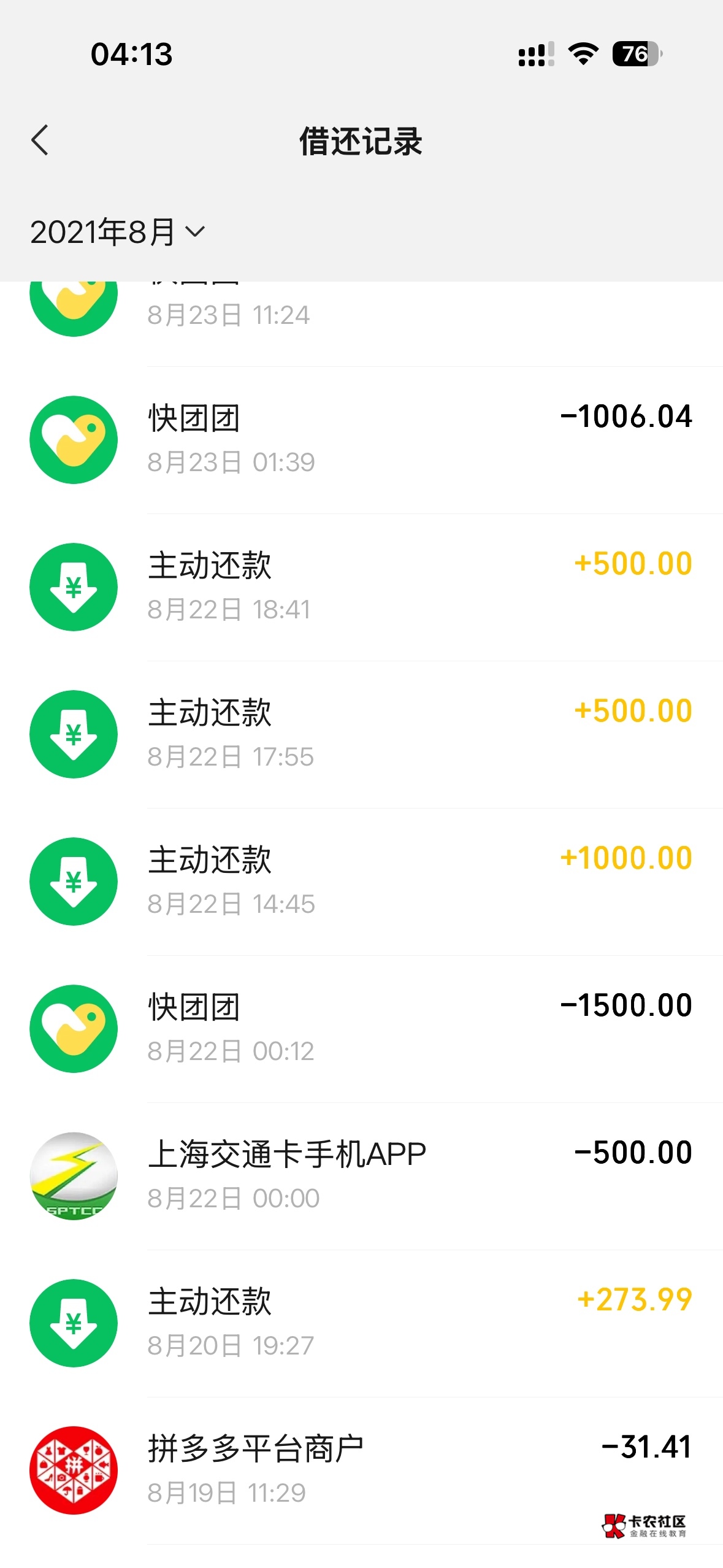
Task: Open 快团团 record of -1006.04
Action: [x=362, y=440]
